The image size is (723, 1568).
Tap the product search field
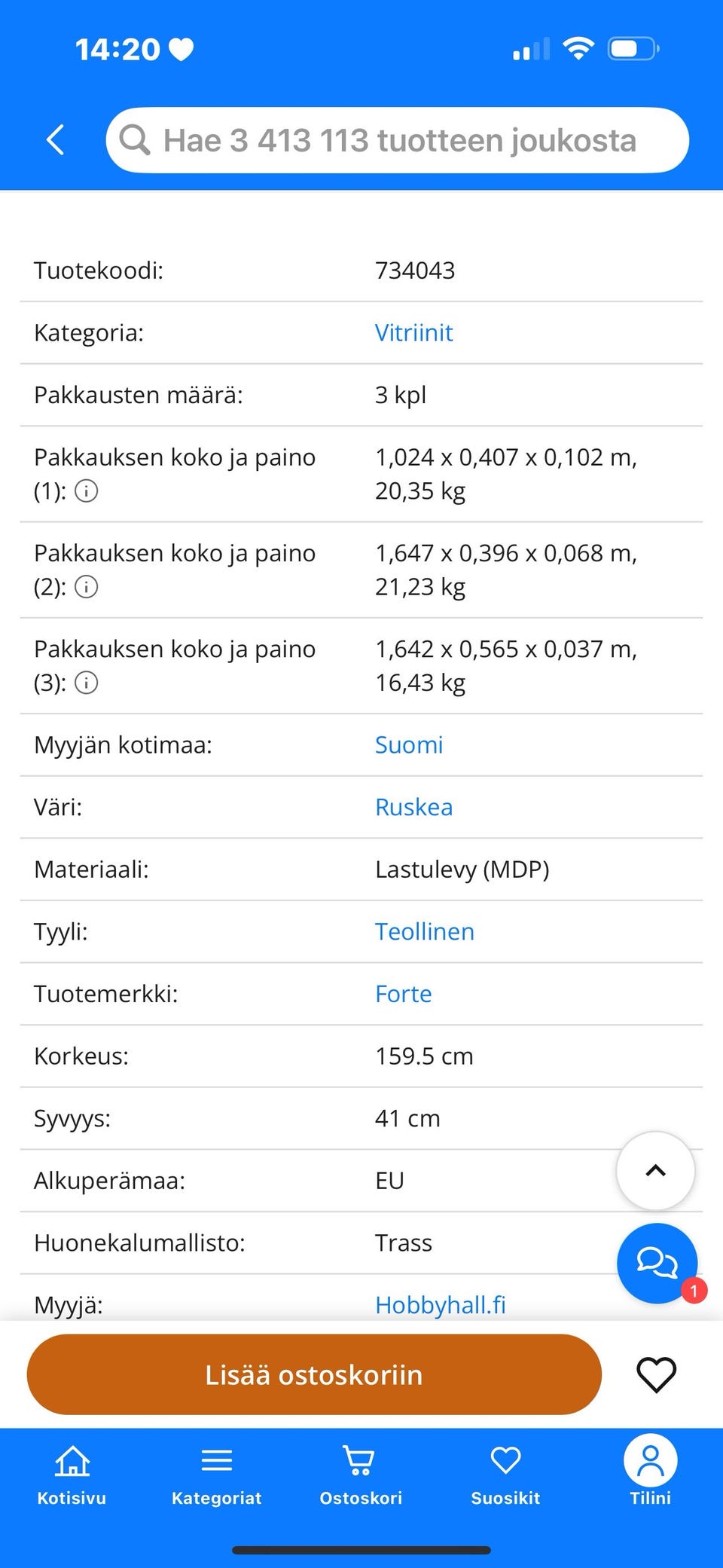pos(398,140)
